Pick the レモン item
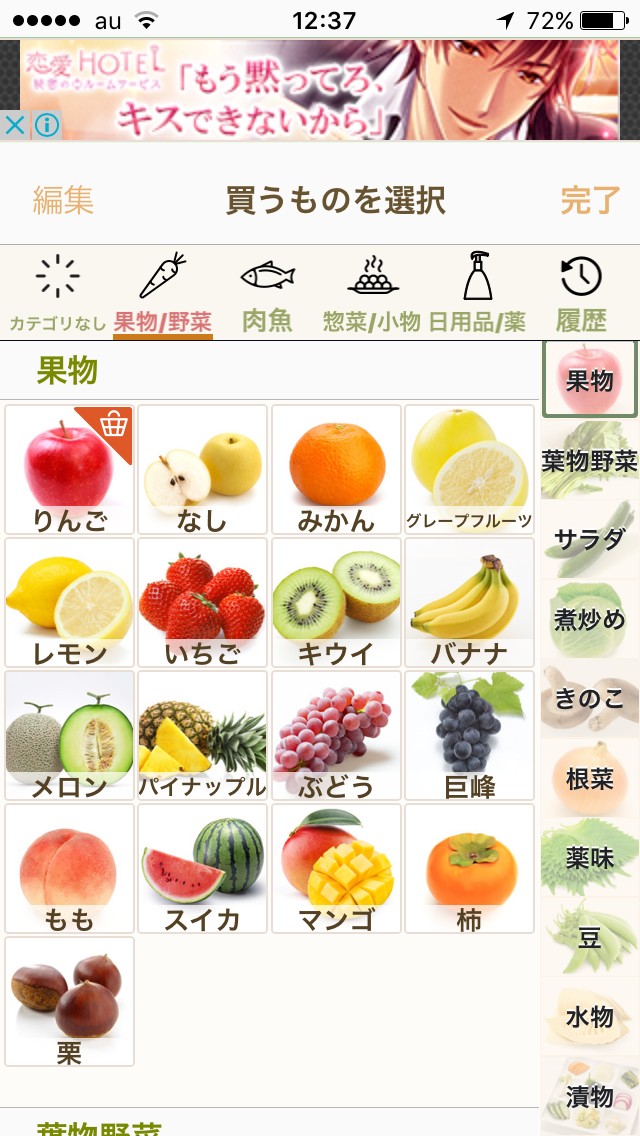Viewport: 640px width, 1136px height. point(70,603)
